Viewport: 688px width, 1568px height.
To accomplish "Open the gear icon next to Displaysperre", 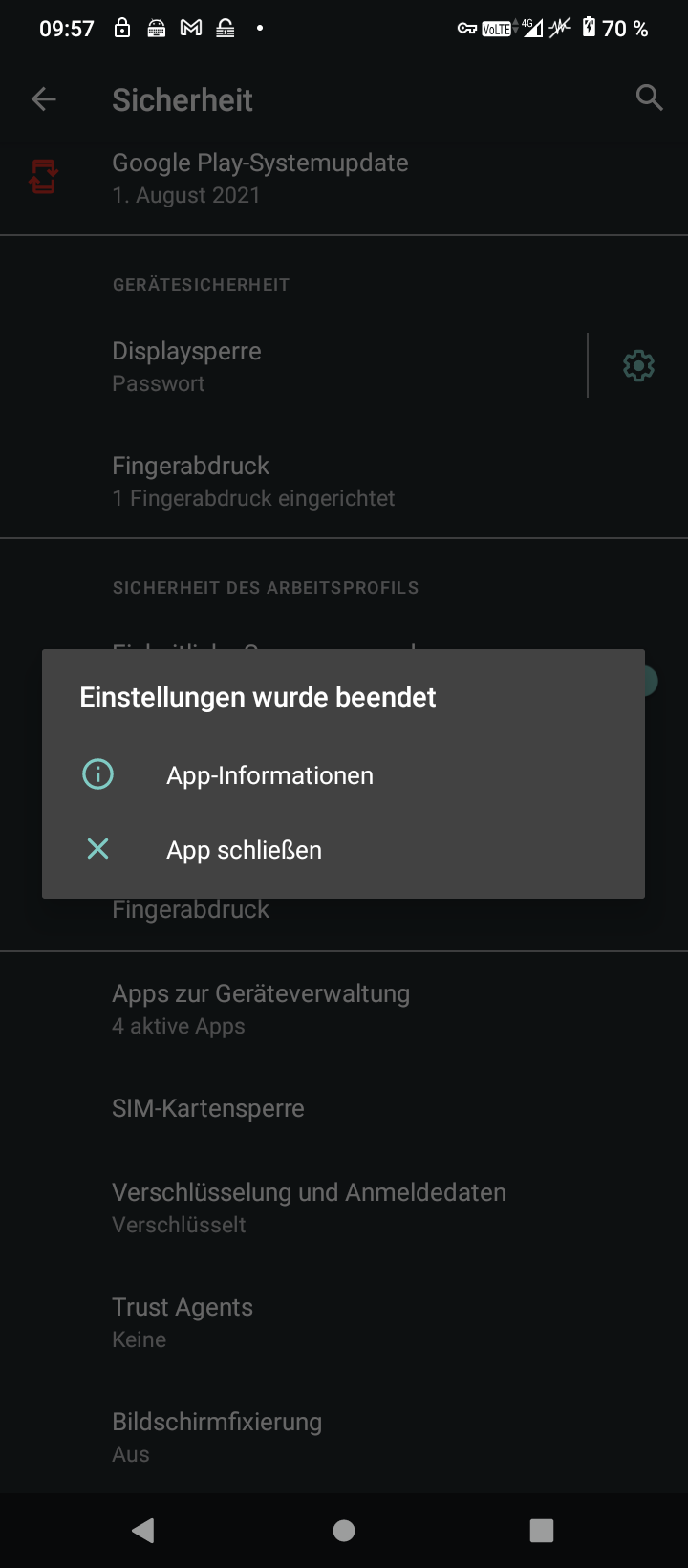I will point(636,365).
